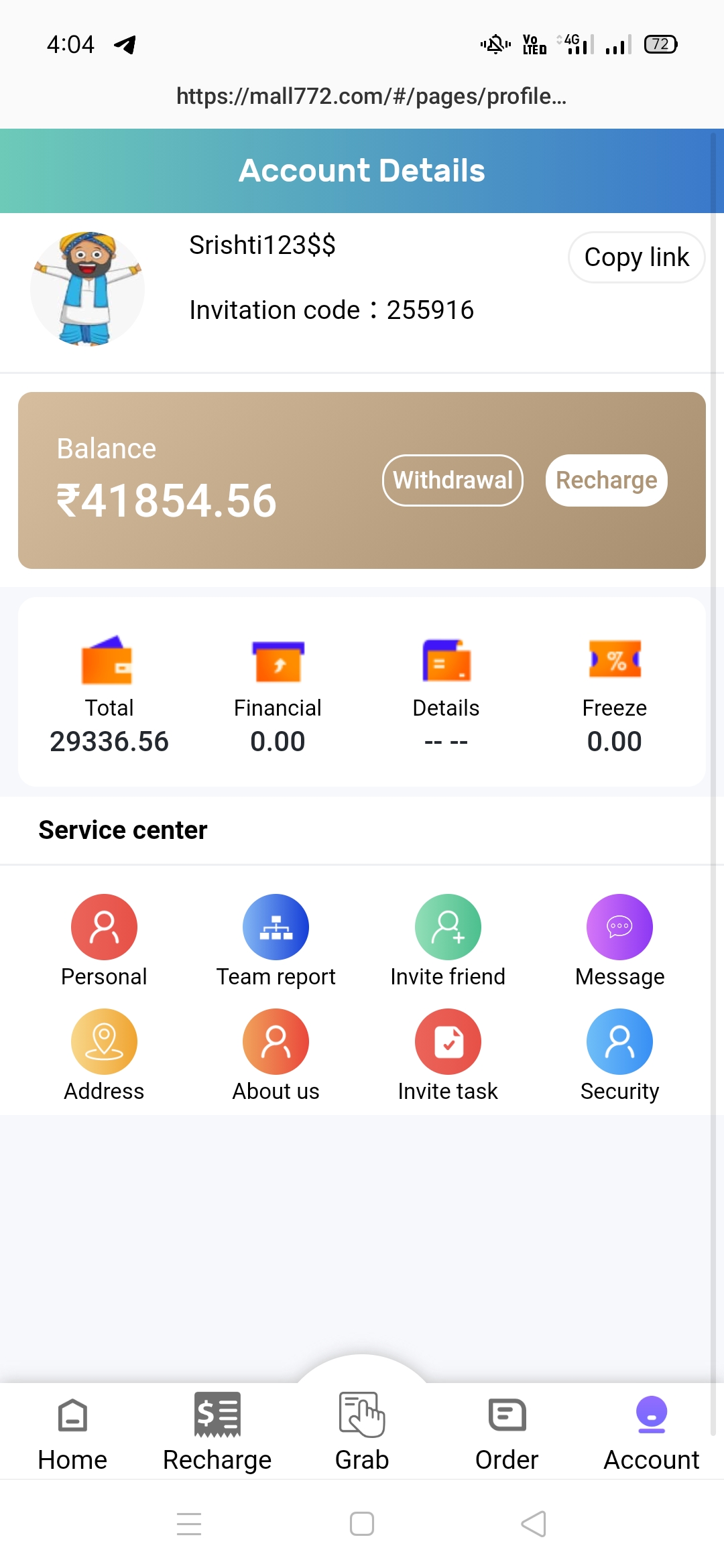Tap the system back button
Viewport: 724px width, 1568px height.
click(534, 1524)
